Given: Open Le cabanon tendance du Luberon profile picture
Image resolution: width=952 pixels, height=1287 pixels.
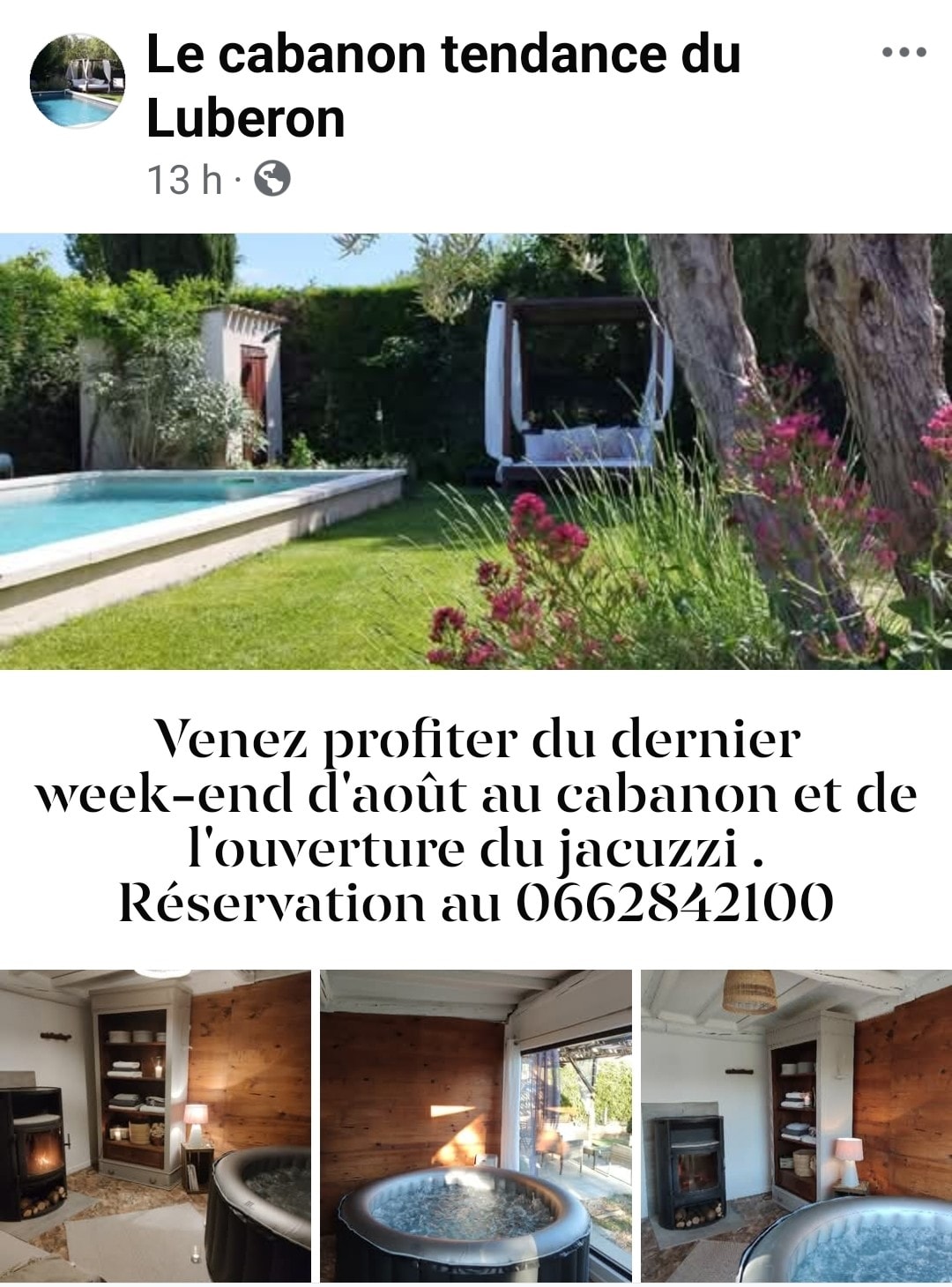Looking at the screenshot, I should [x=78, y=81].
